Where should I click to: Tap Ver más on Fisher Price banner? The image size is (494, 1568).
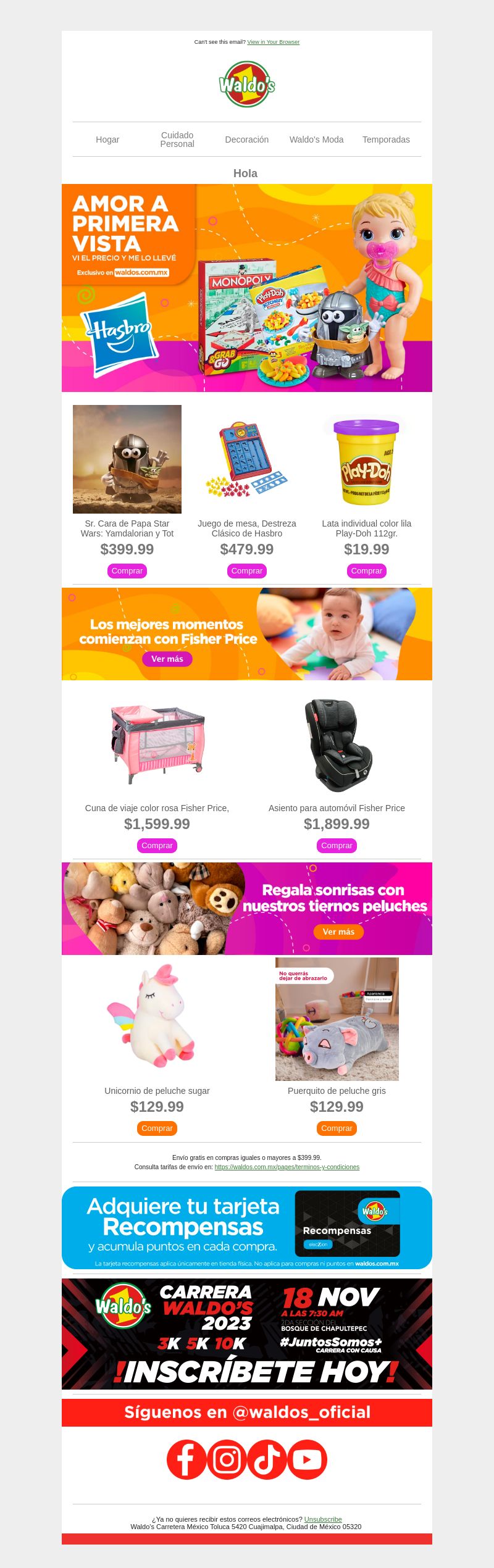pos(167,659)
